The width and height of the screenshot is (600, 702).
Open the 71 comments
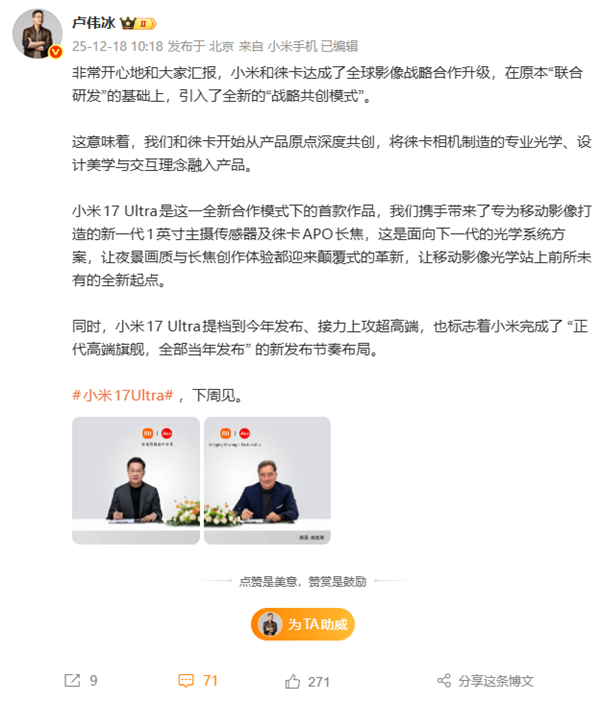click(x=198, y=680)
